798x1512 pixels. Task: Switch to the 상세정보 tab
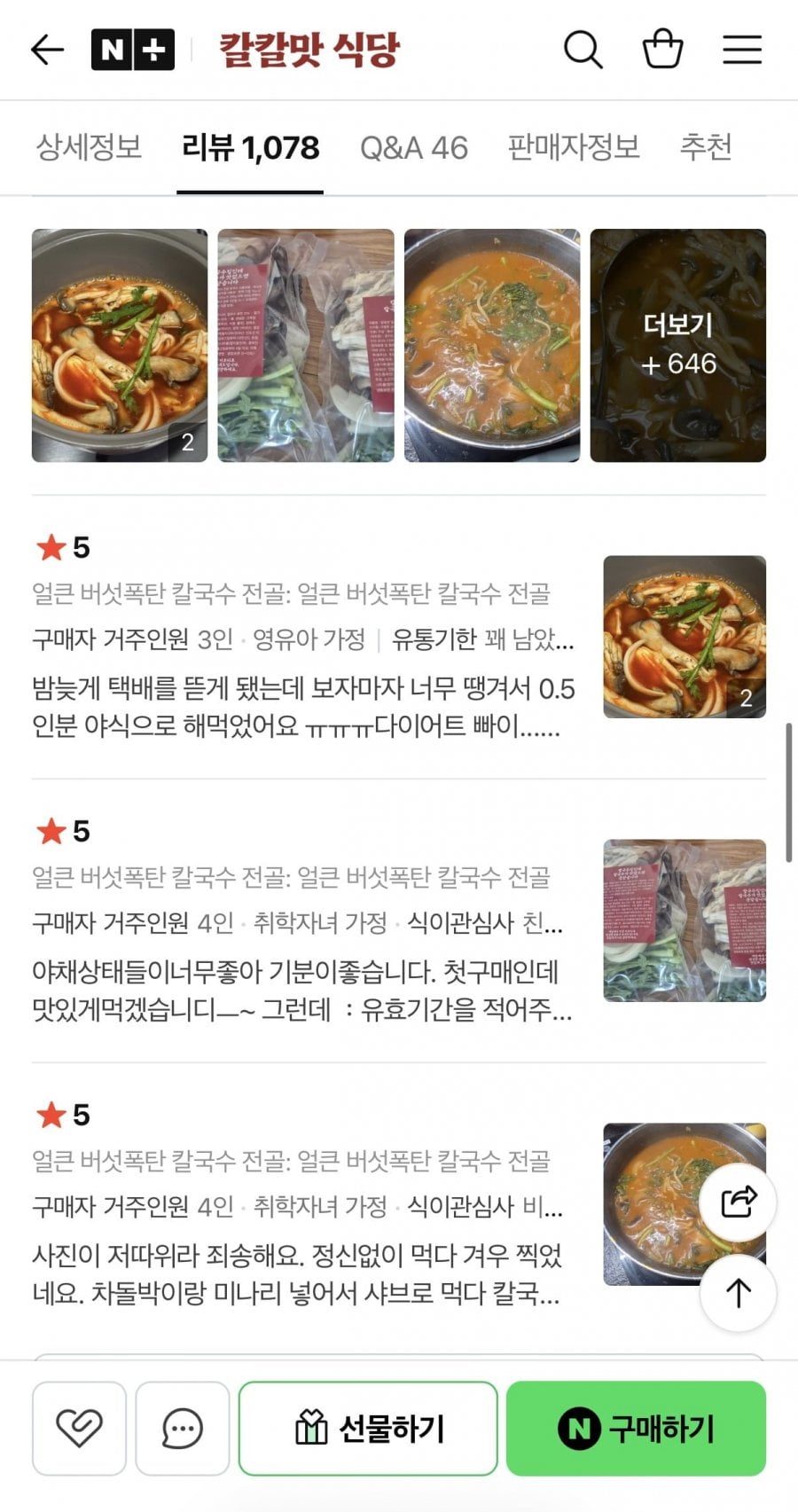coord(89,147)
